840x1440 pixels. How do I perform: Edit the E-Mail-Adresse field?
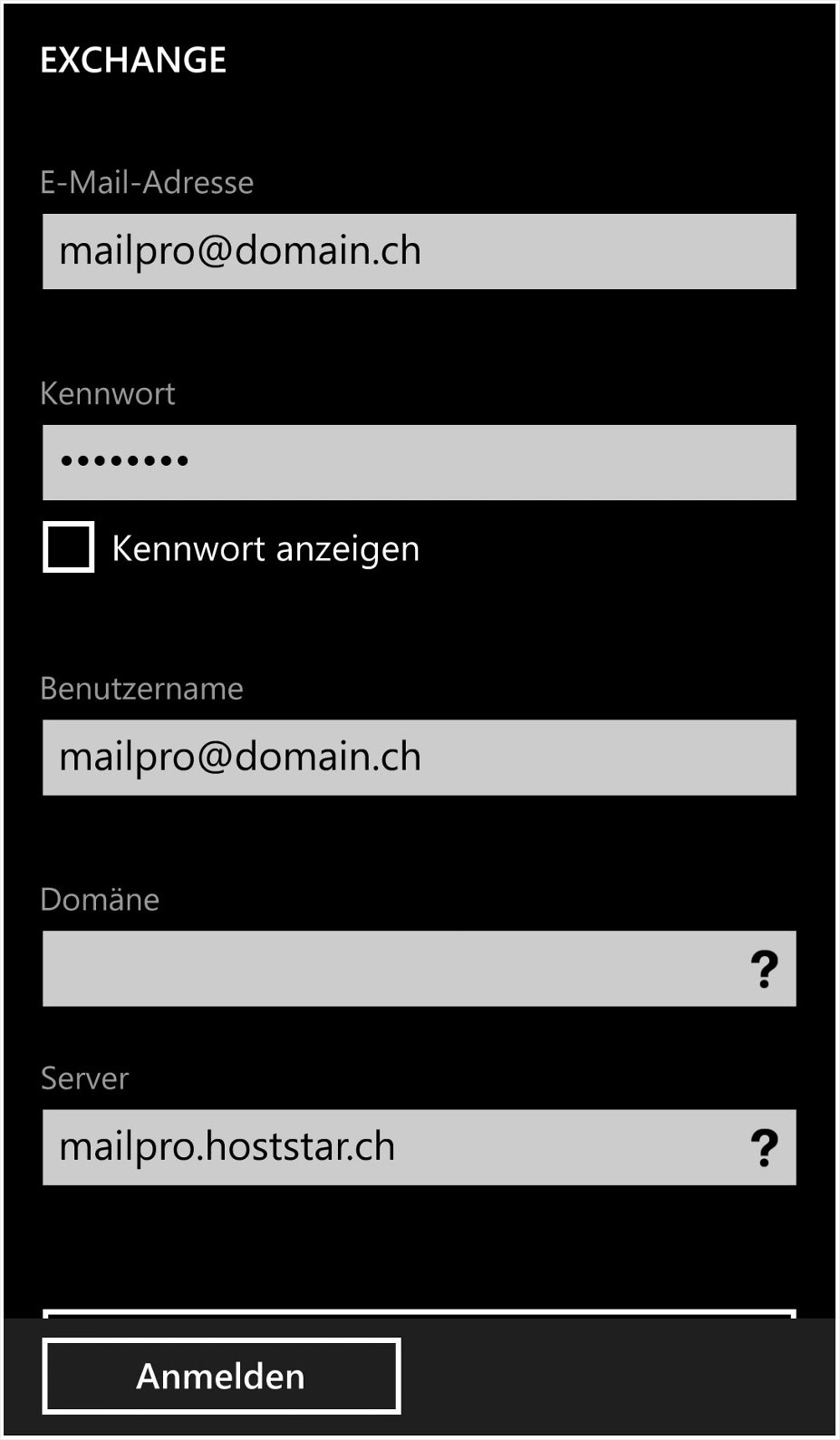[x=419, y=251]
